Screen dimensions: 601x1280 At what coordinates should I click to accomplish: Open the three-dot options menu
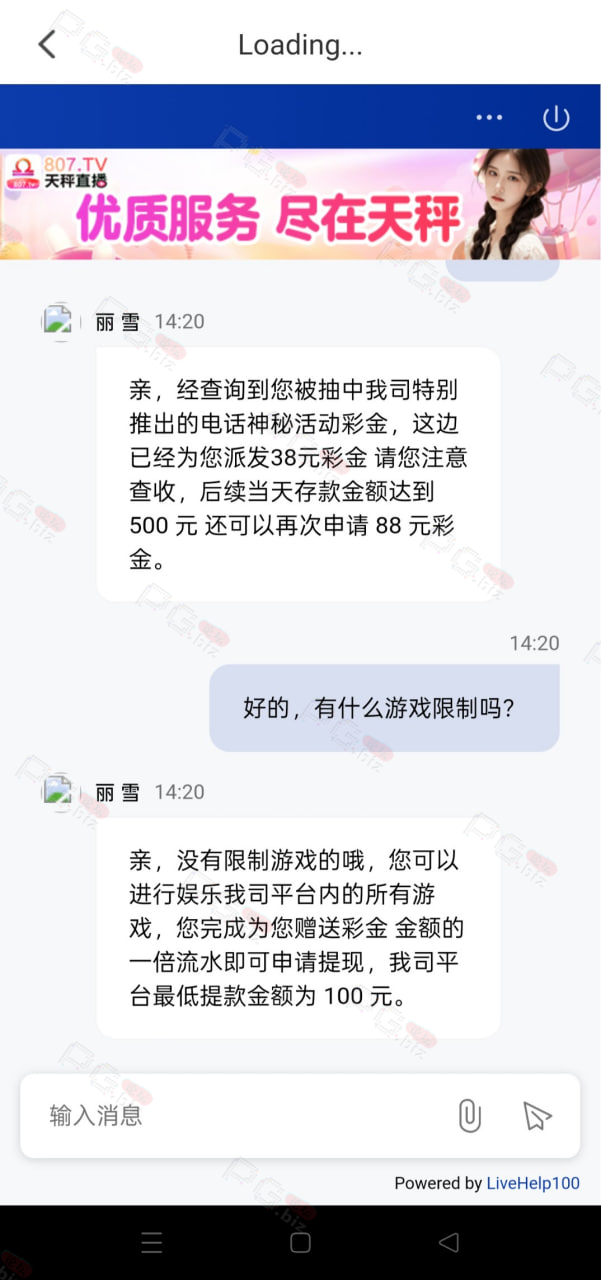[x=489, y=117]
